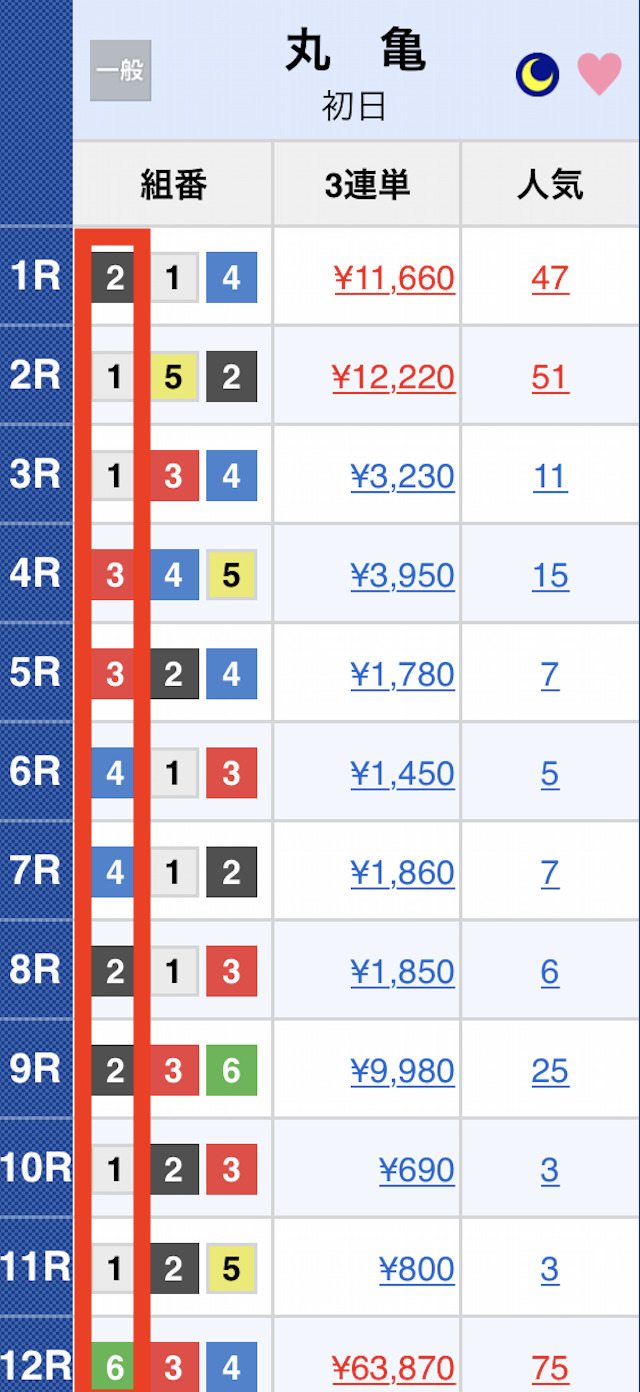Open the ¥3,230 payout link
The height and width of the screenshot is (1392, 640).
tap(403, 476)
